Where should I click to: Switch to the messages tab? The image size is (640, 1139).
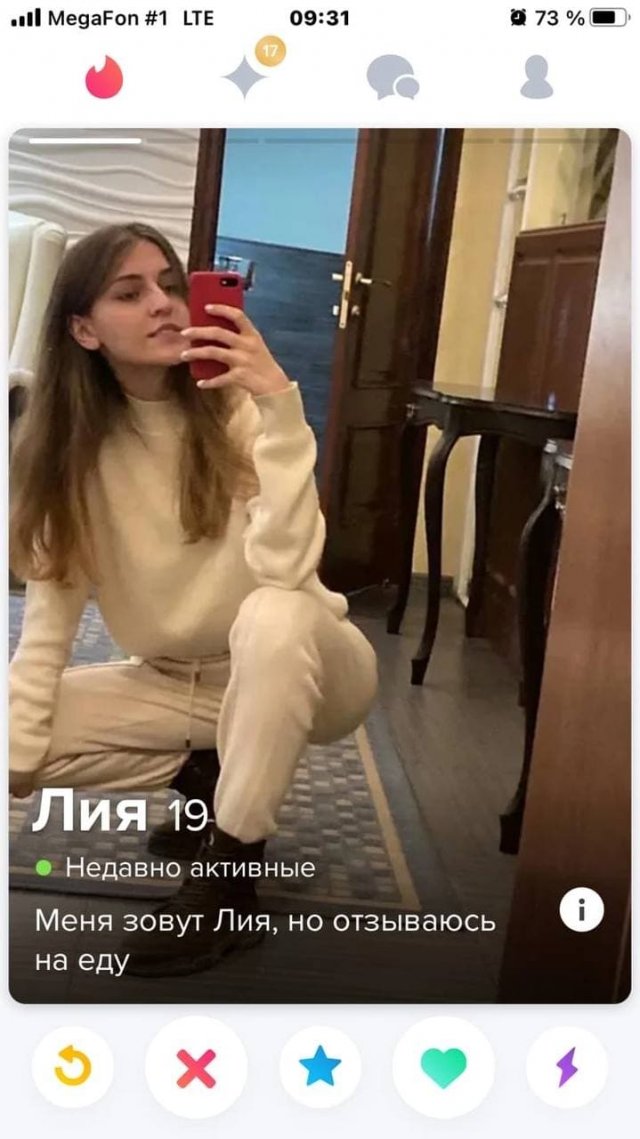391,77
